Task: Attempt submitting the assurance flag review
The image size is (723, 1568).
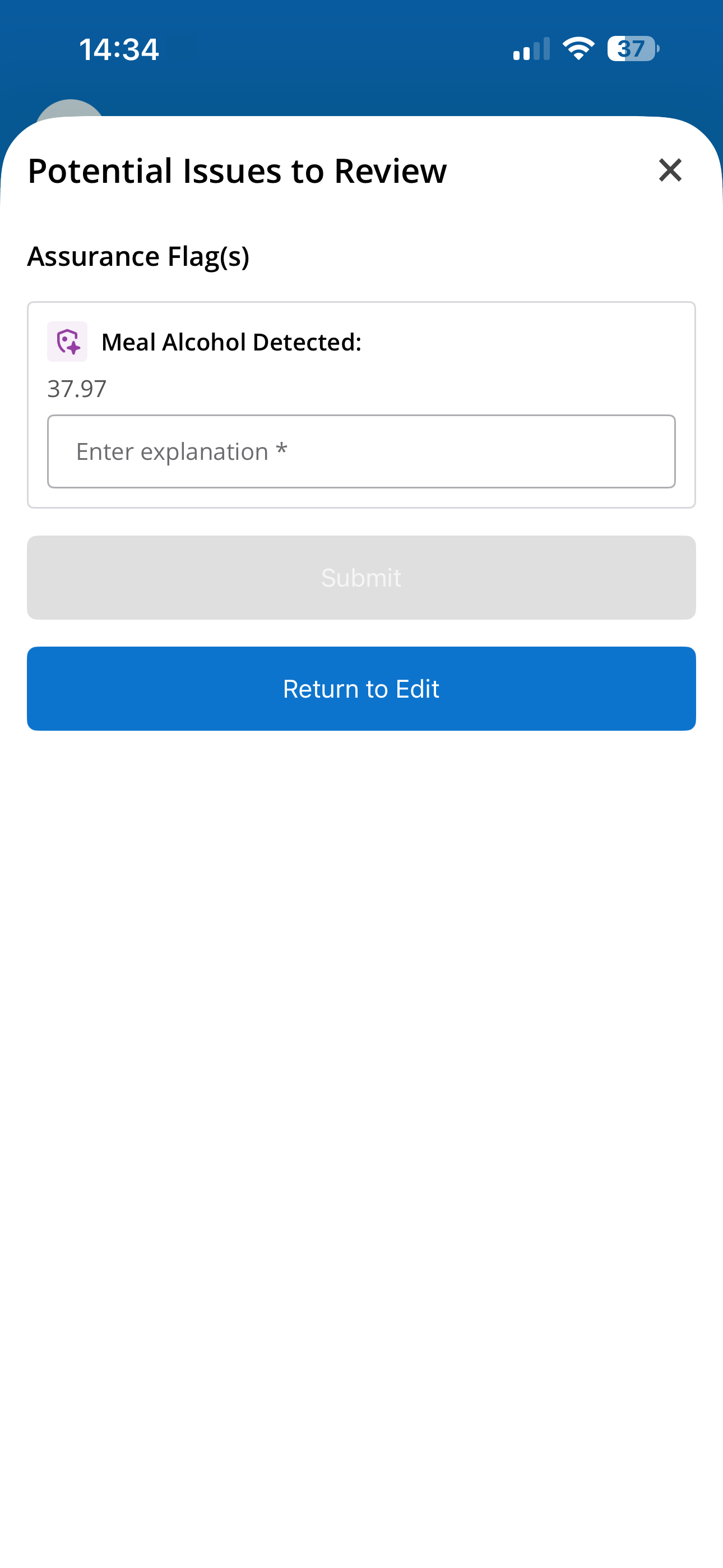Action: point(361,577)
